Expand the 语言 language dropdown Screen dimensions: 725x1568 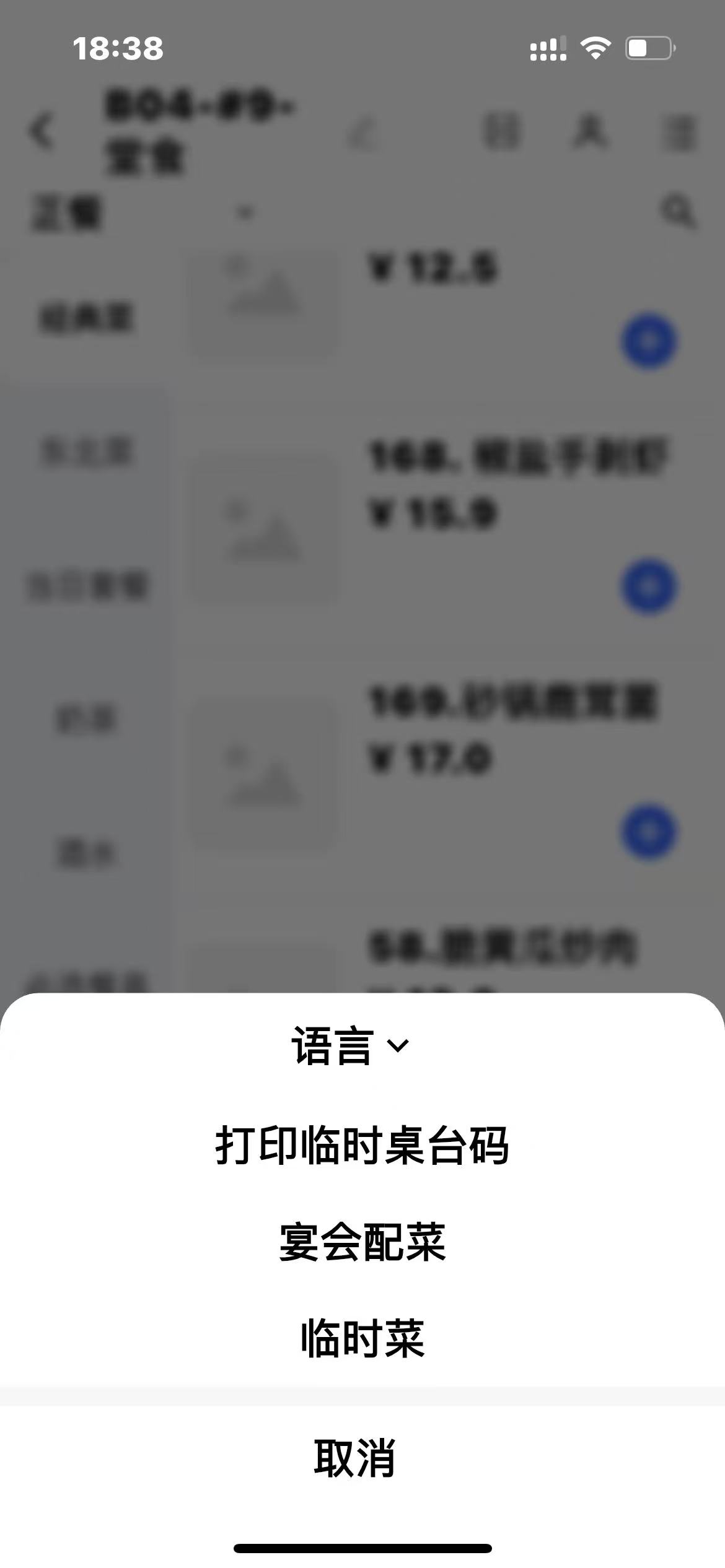[351, 1047]
